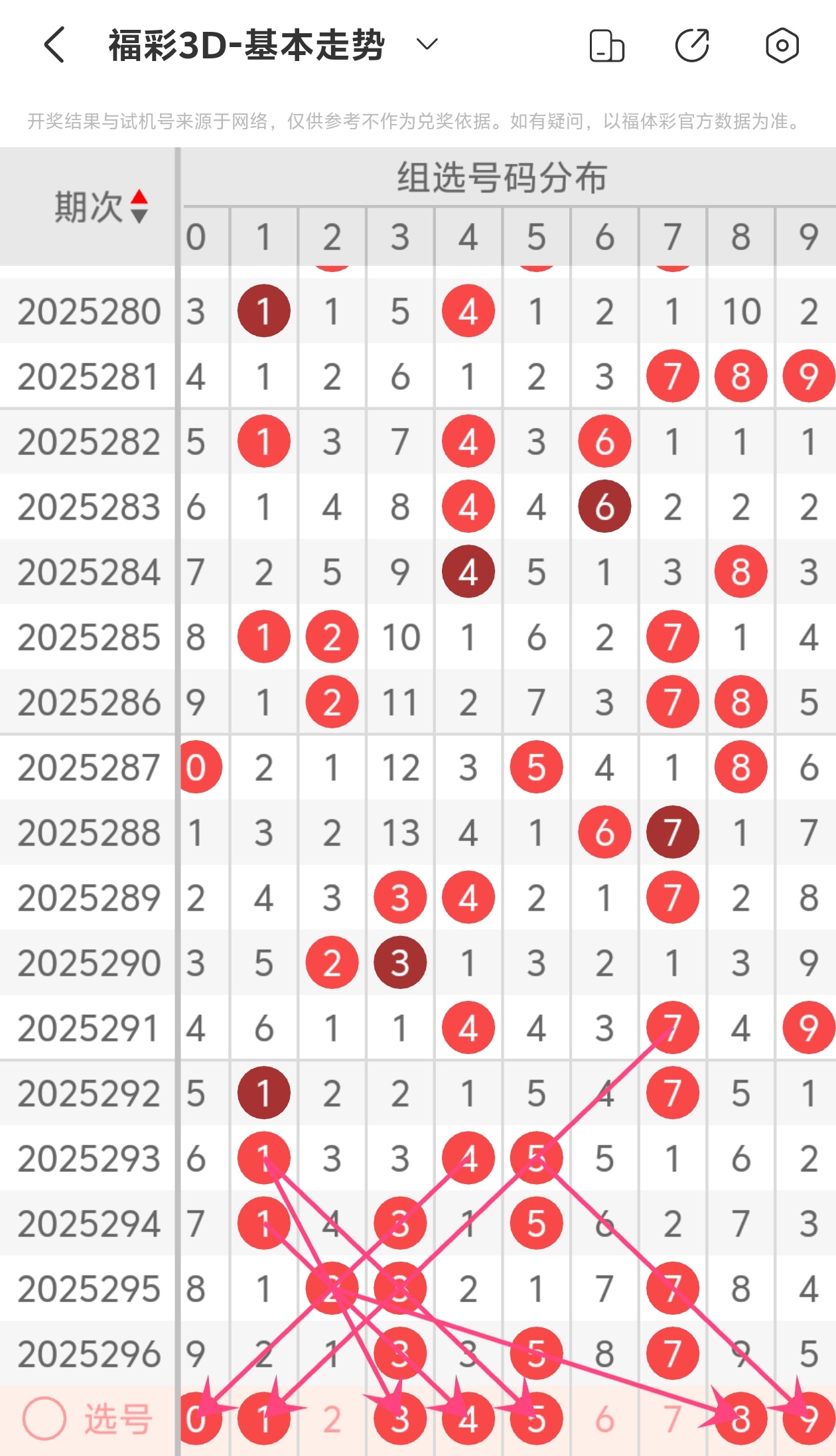Pick number 2 in the selection row

tap(332, 1420)
